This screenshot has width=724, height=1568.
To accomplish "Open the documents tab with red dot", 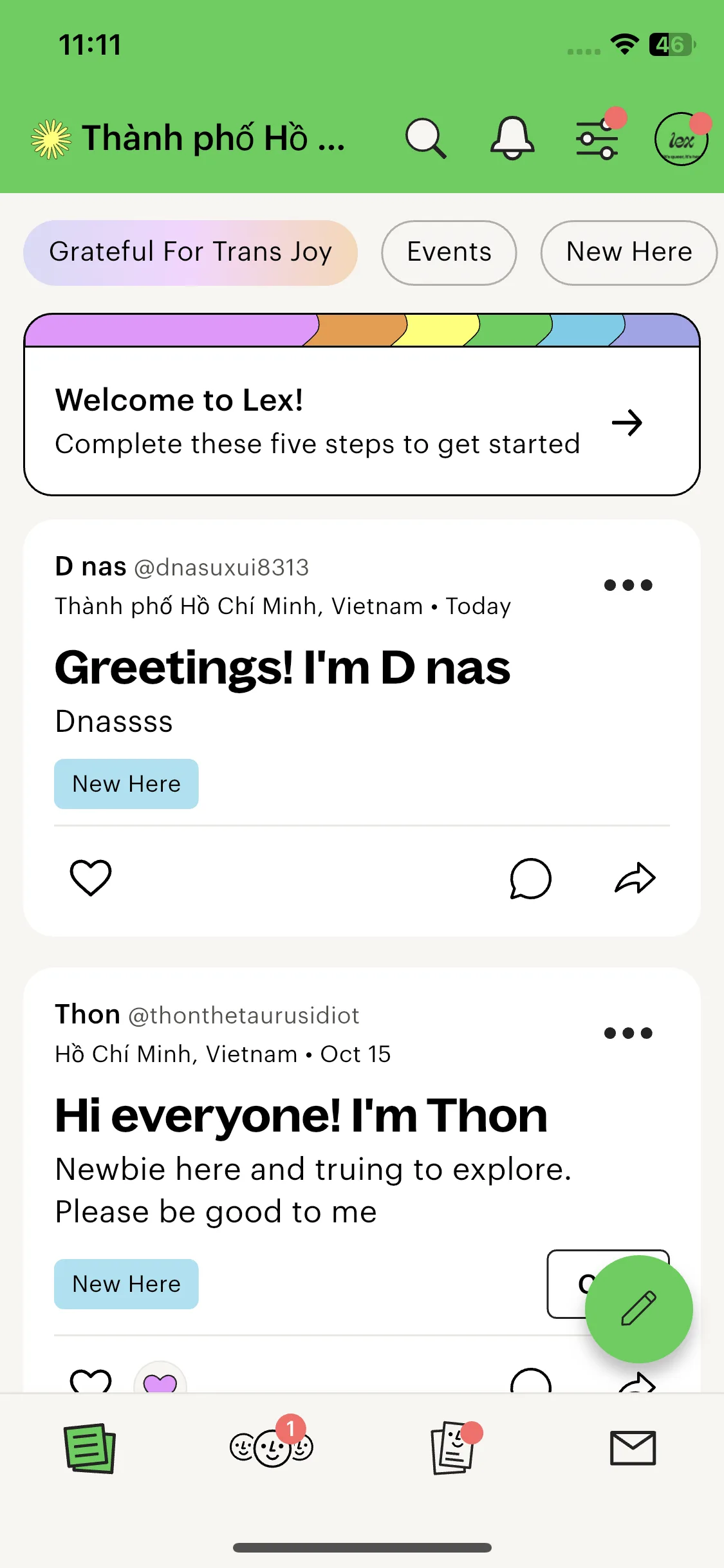I will (x=453, y=1448).
